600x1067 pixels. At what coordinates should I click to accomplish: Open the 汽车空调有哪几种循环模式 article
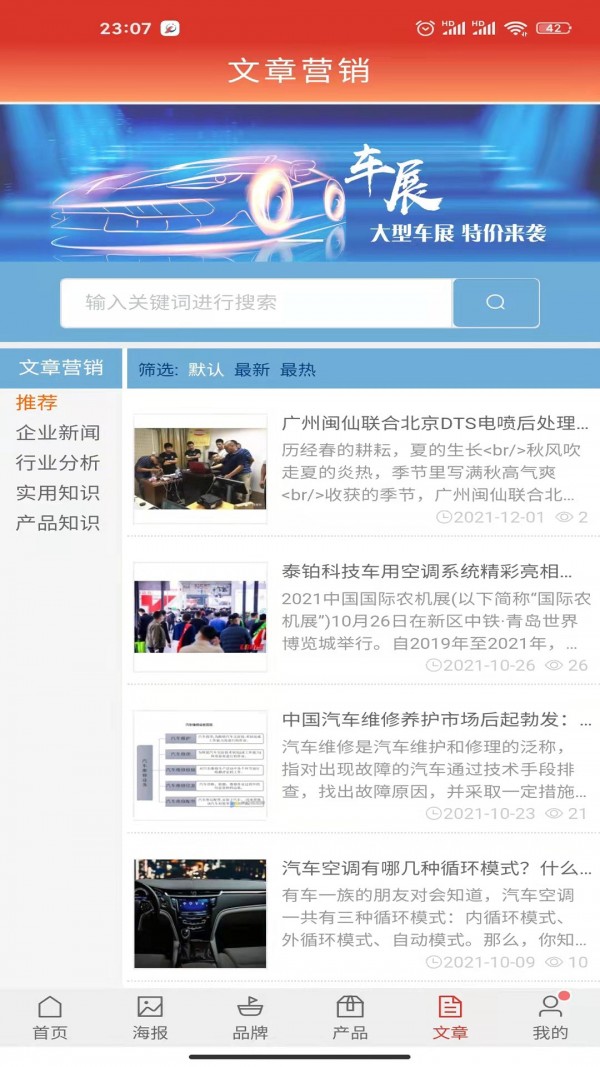(x=435, y=867)
